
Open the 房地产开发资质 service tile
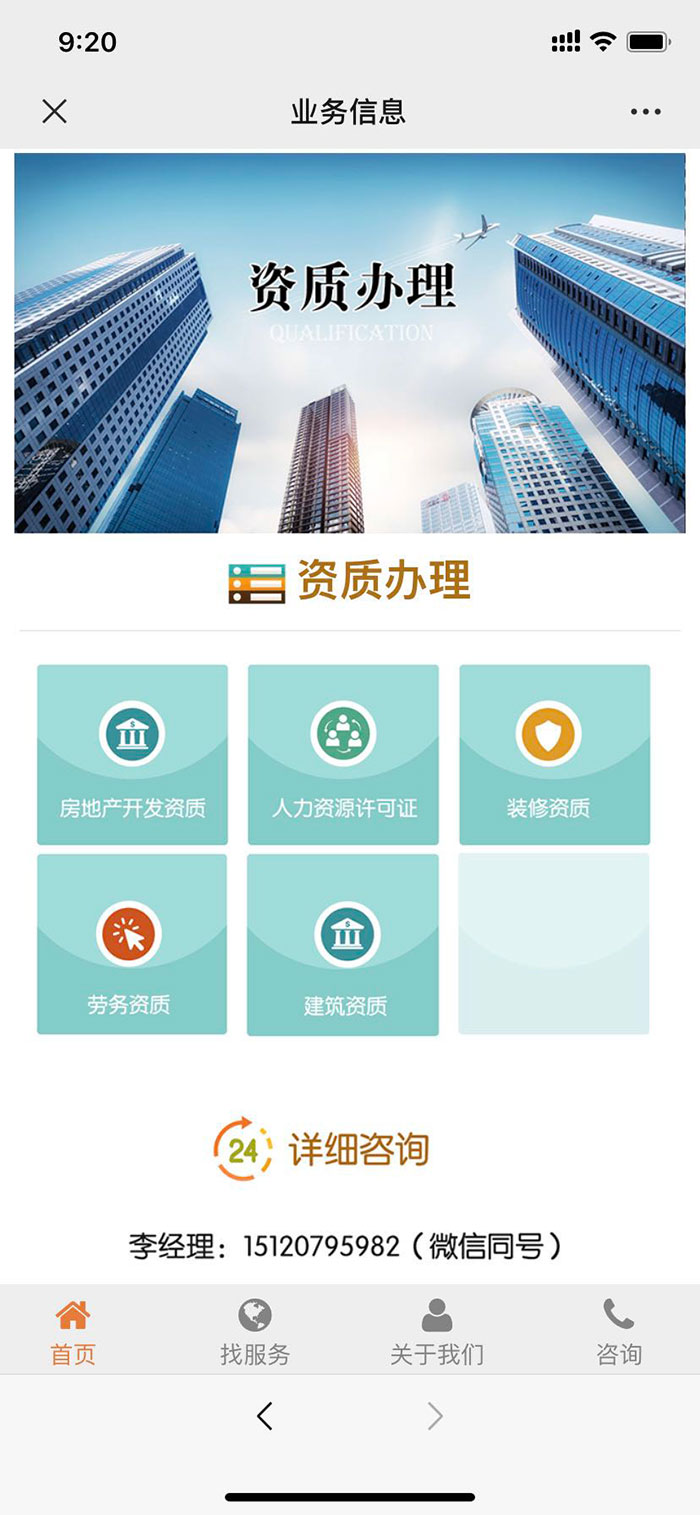[132, 755]
